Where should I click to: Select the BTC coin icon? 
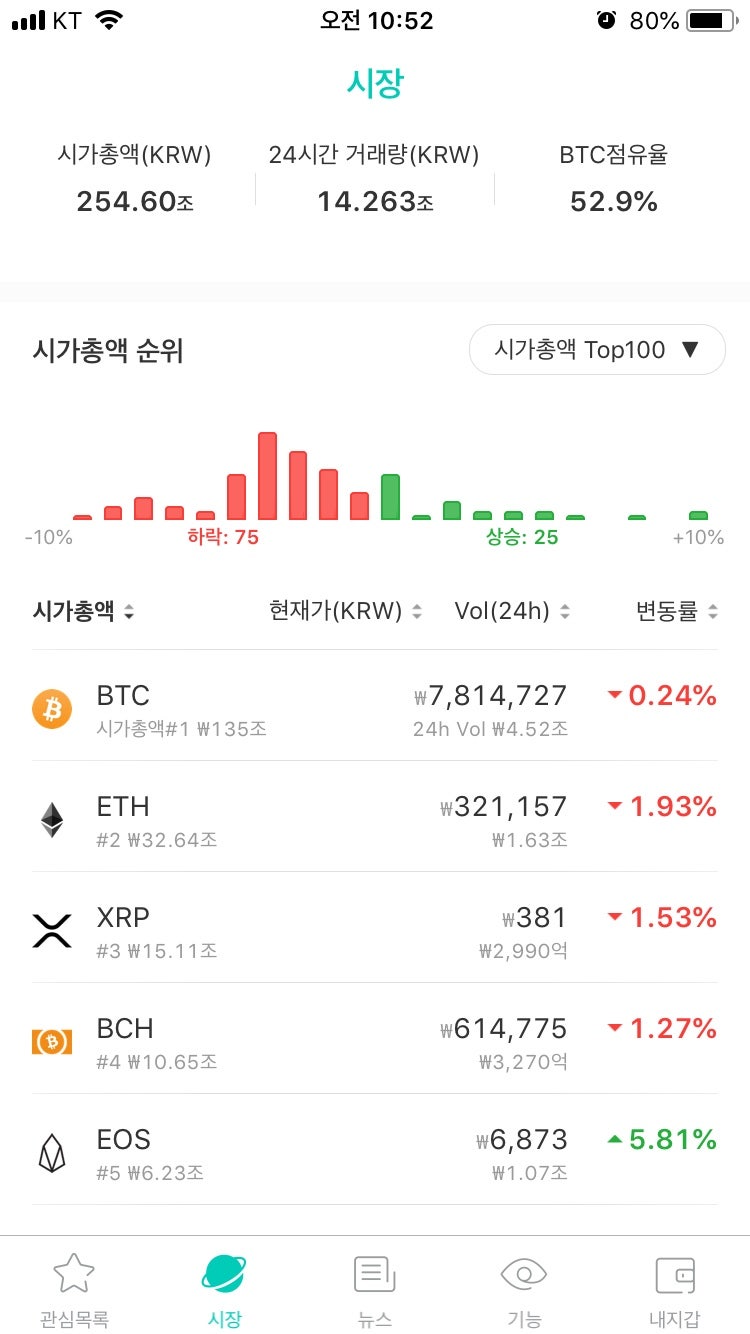click(x=50, y=709)
